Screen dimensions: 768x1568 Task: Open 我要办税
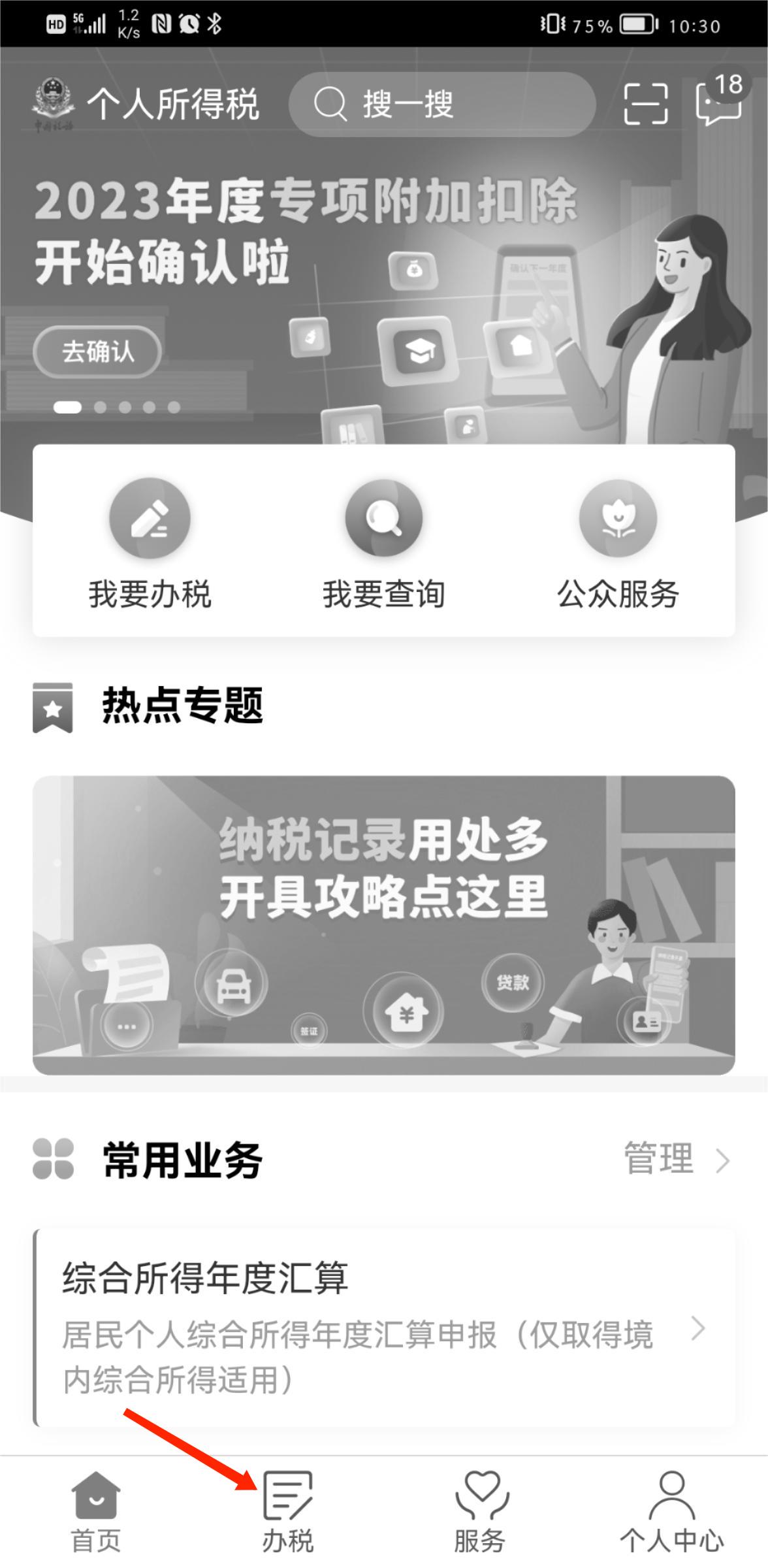click(x=150, y=544)
